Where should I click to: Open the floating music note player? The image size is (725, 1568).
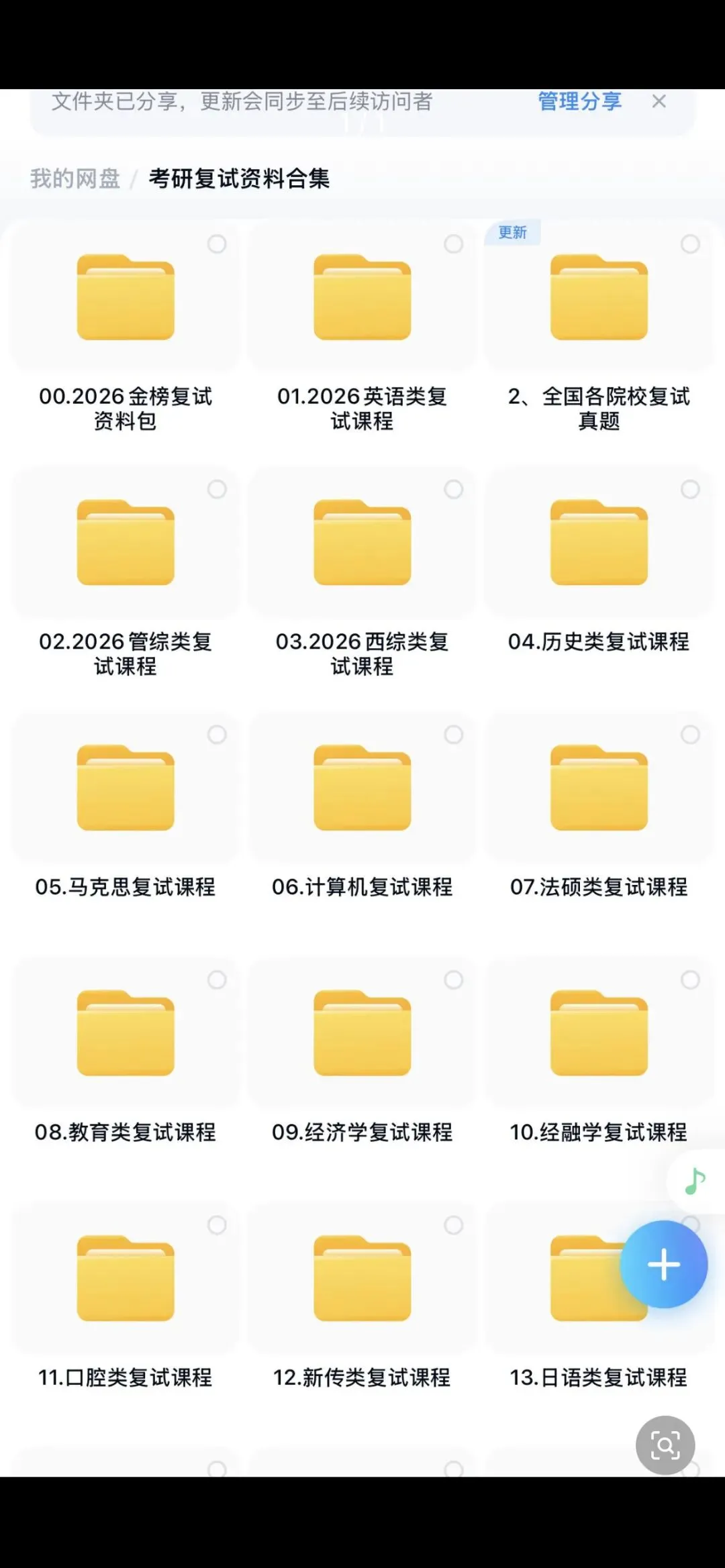695,1182
